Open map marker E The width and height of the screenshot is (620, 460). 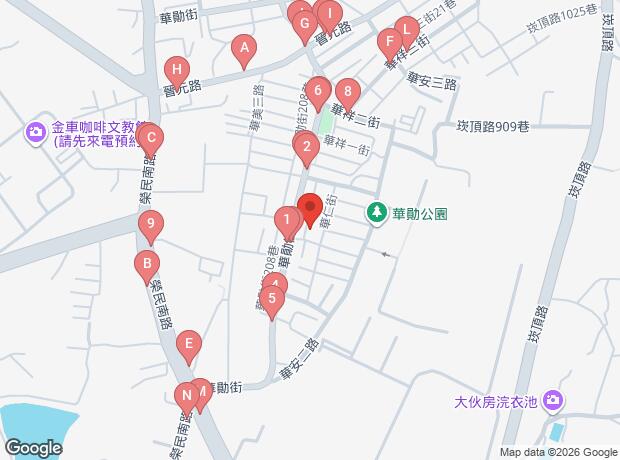pos(187,345)
